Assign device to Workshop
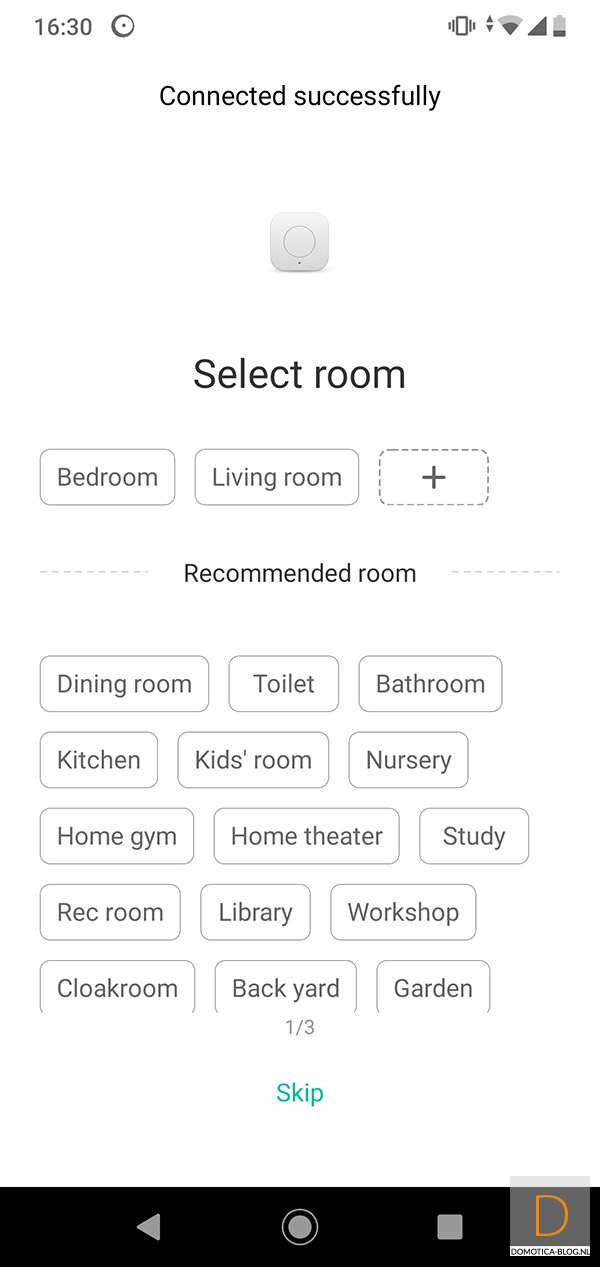Screen dimensions: 600x1267 click(403, 912)
